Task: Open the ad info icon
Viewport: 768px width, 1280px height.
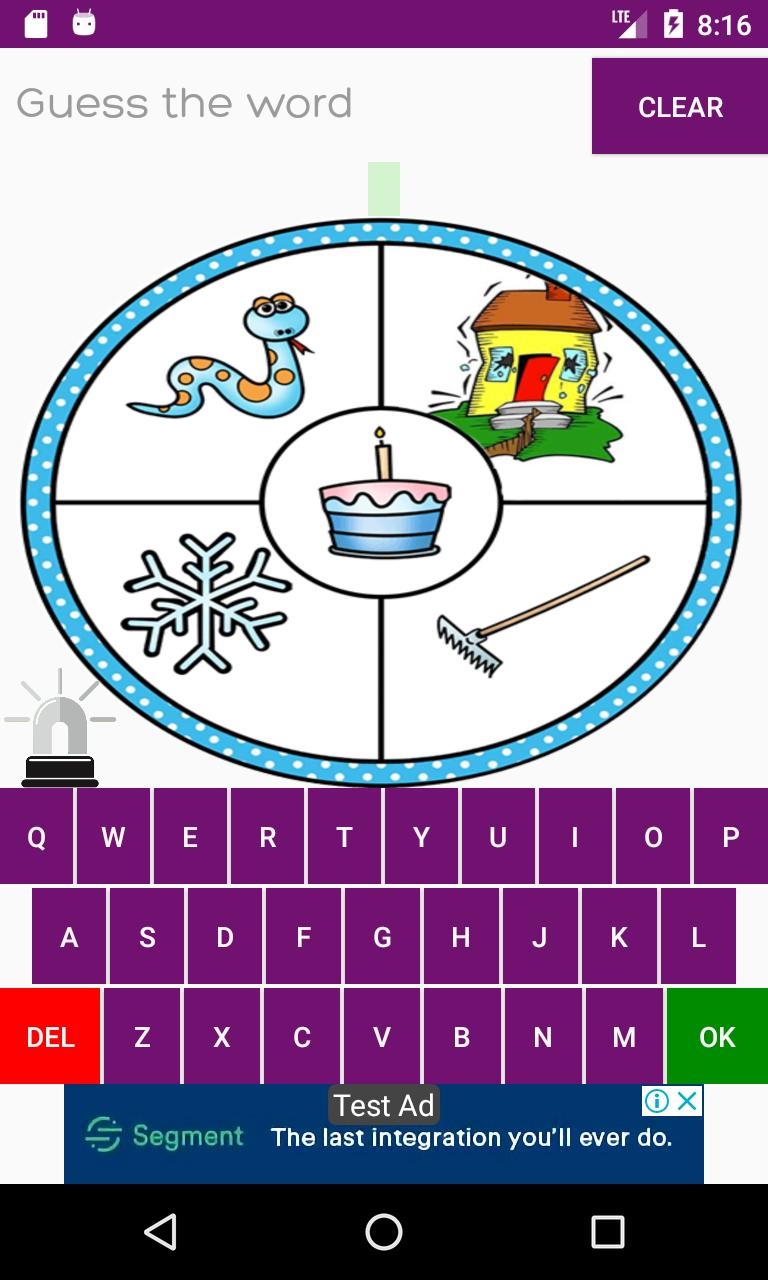Action: (657, 1101)
